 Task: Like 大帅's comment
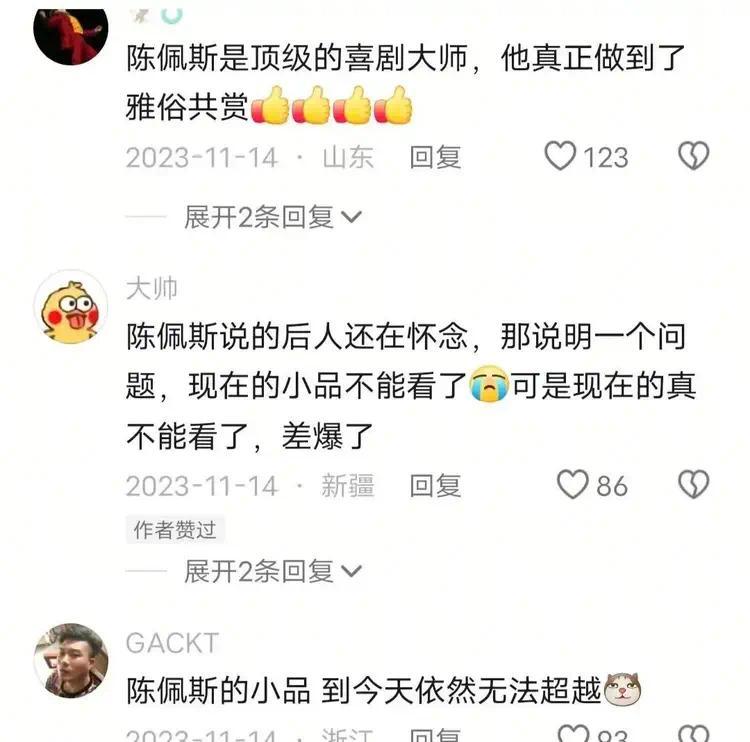[x=573, y=485]
